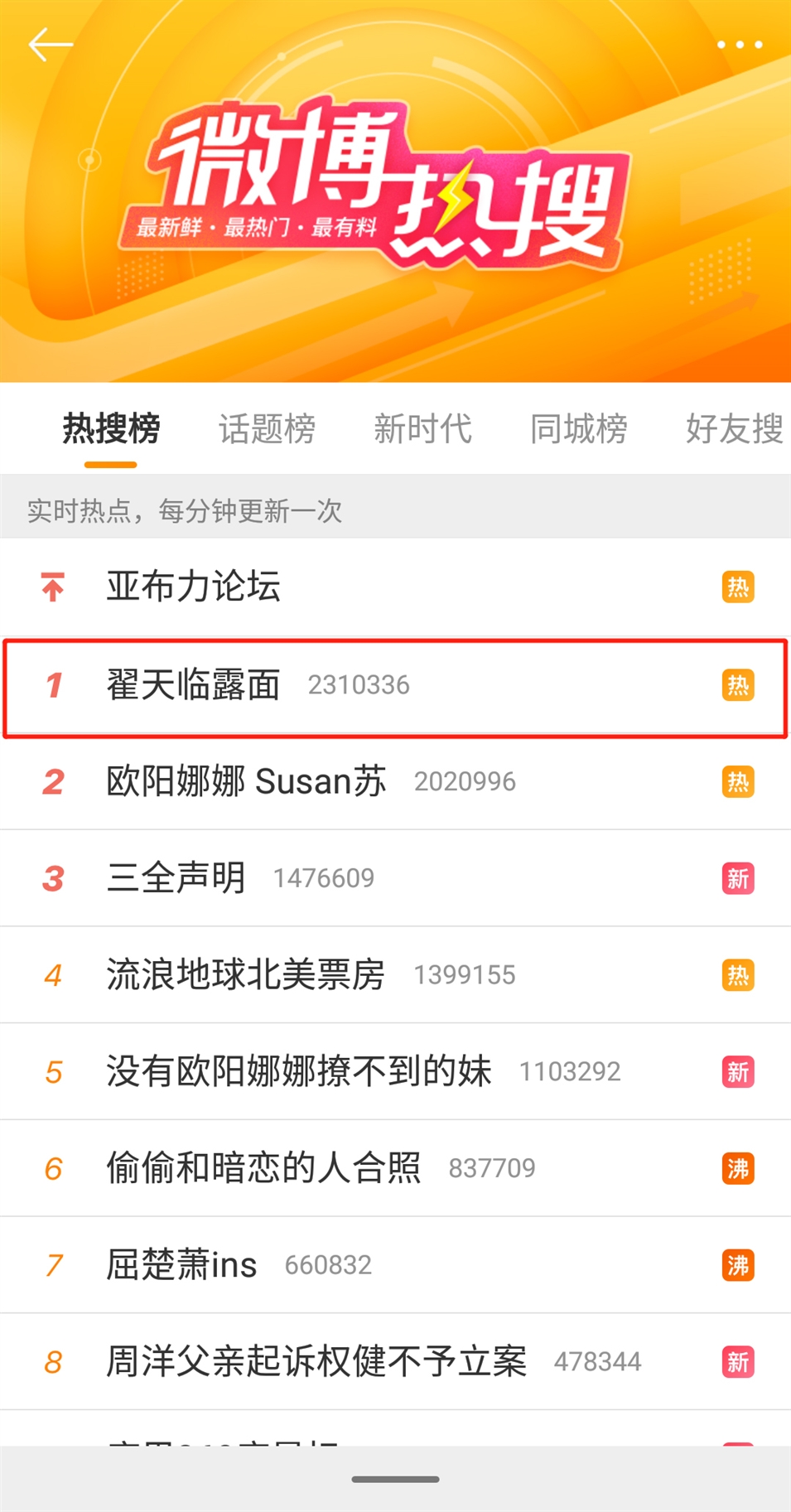Image resolution: width=791 pixels, height=1512 pixels.
Task: Open 周洋父亲起诉权健不予立案 topic
Action: click(316, 1361)
